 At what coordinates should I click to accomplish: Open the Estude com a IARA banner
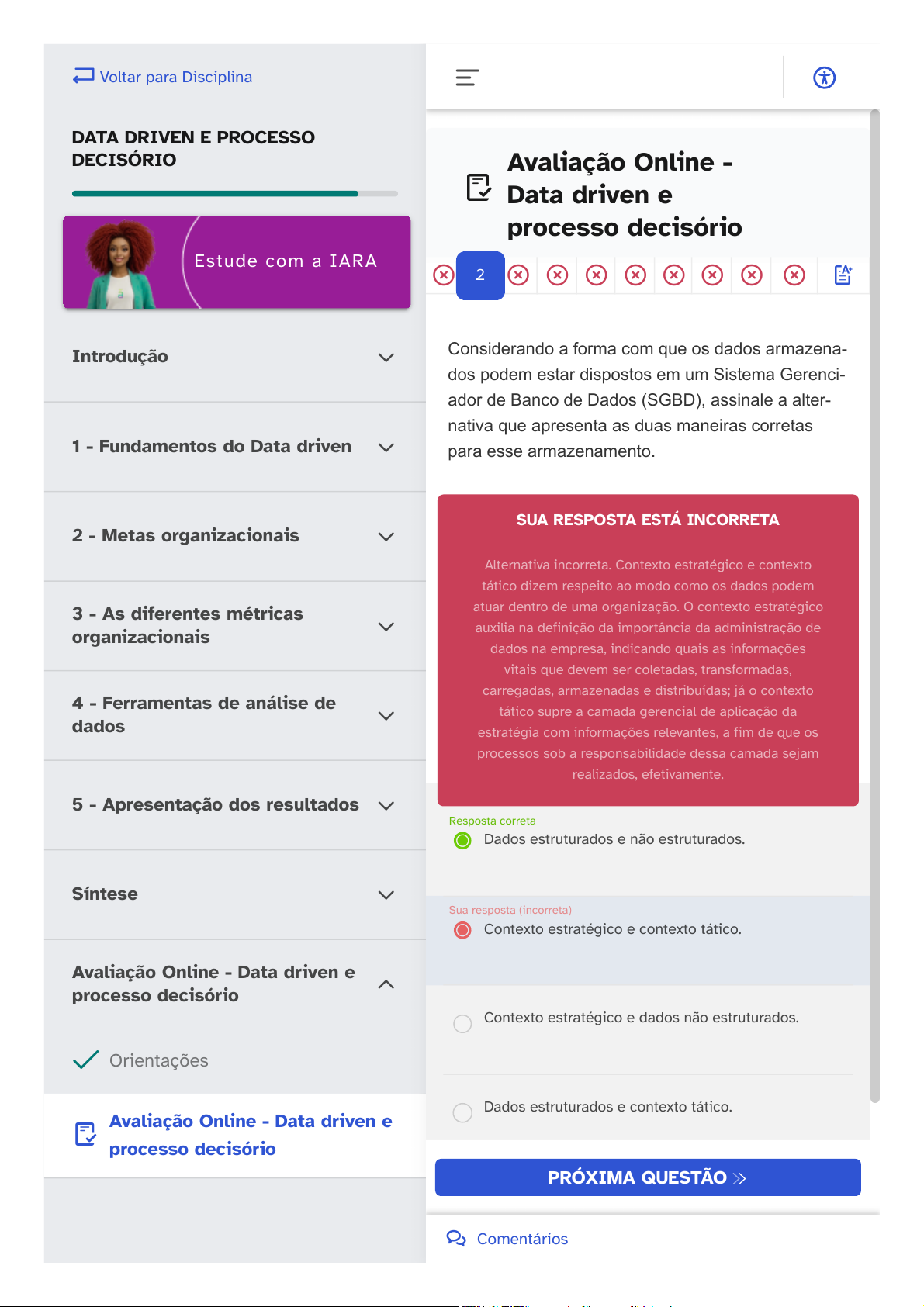[237, 262]
